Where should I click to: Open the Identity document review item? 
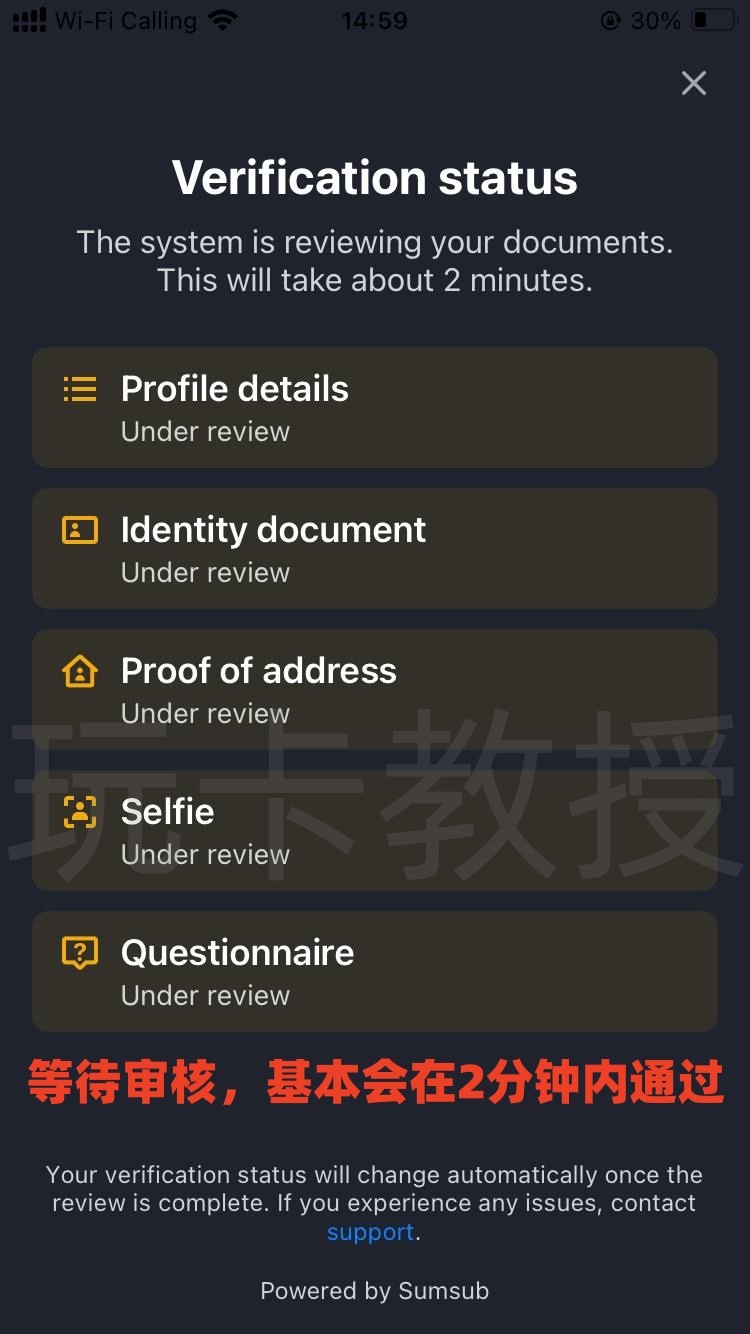(375, 548)
